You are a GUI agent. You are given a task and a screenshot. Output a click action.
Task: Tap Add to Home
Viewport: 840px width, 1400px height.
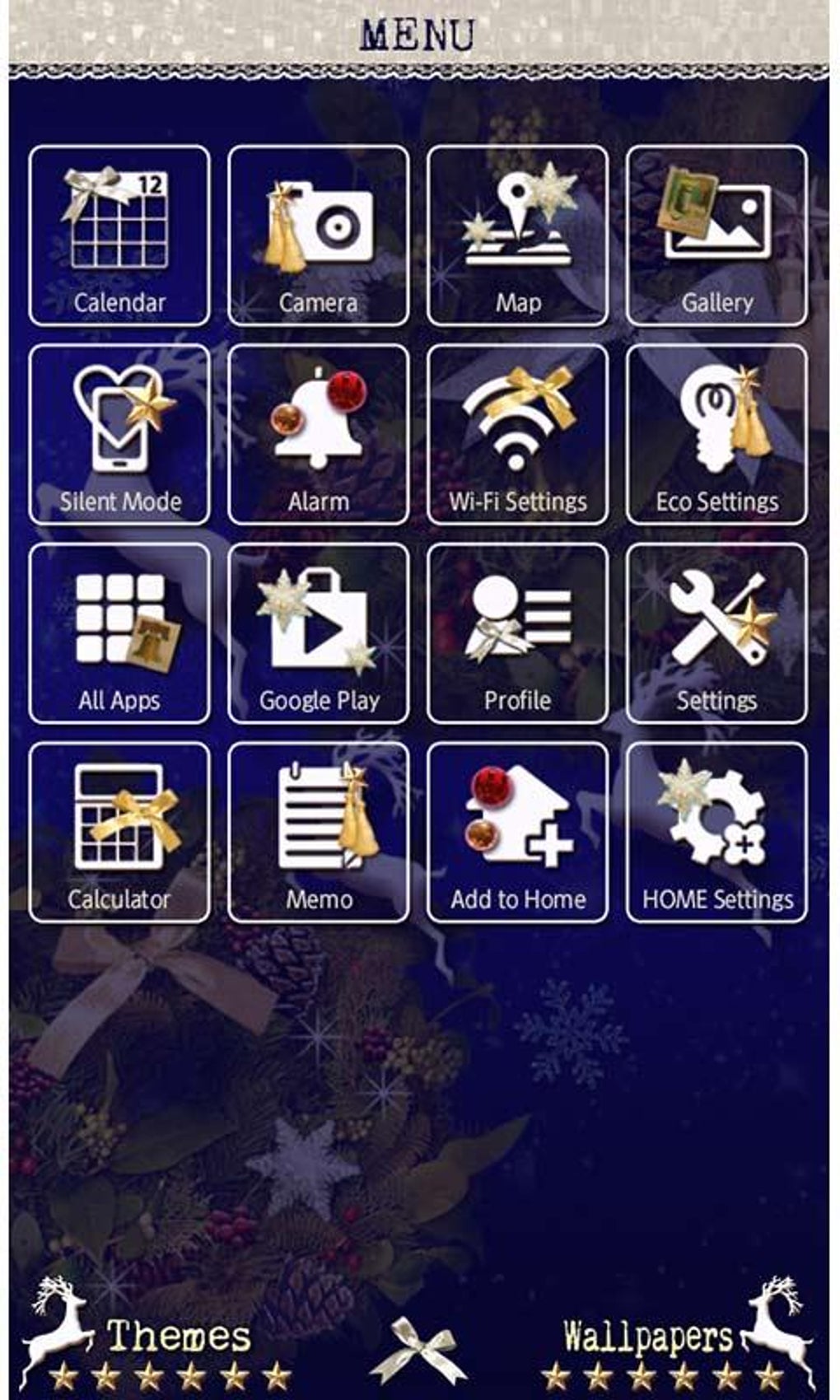518,833
